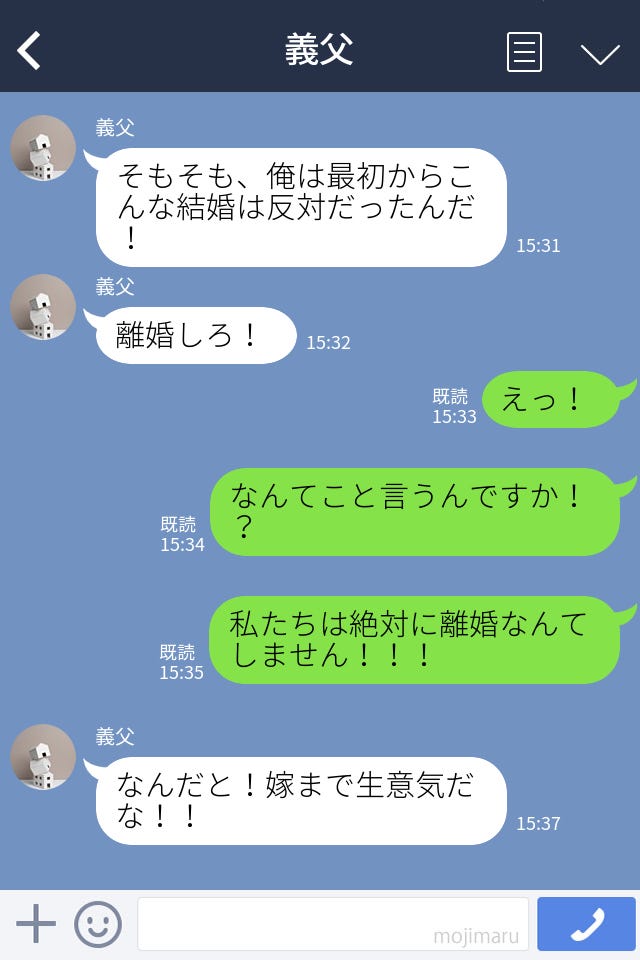Open the emoji sticker picker

pos(98,924)
